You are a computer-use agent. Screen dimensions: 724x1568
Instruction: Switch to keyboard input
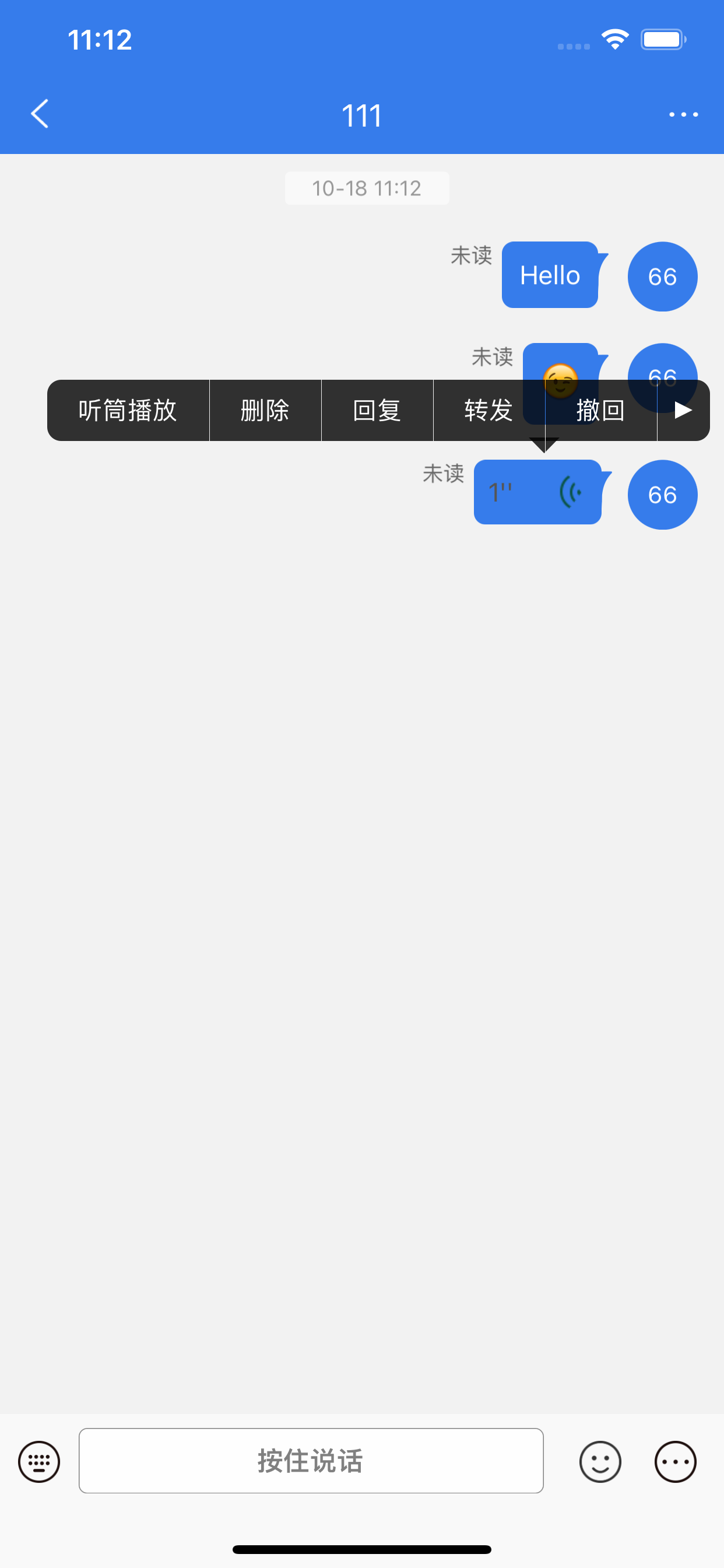(39, 1461)
